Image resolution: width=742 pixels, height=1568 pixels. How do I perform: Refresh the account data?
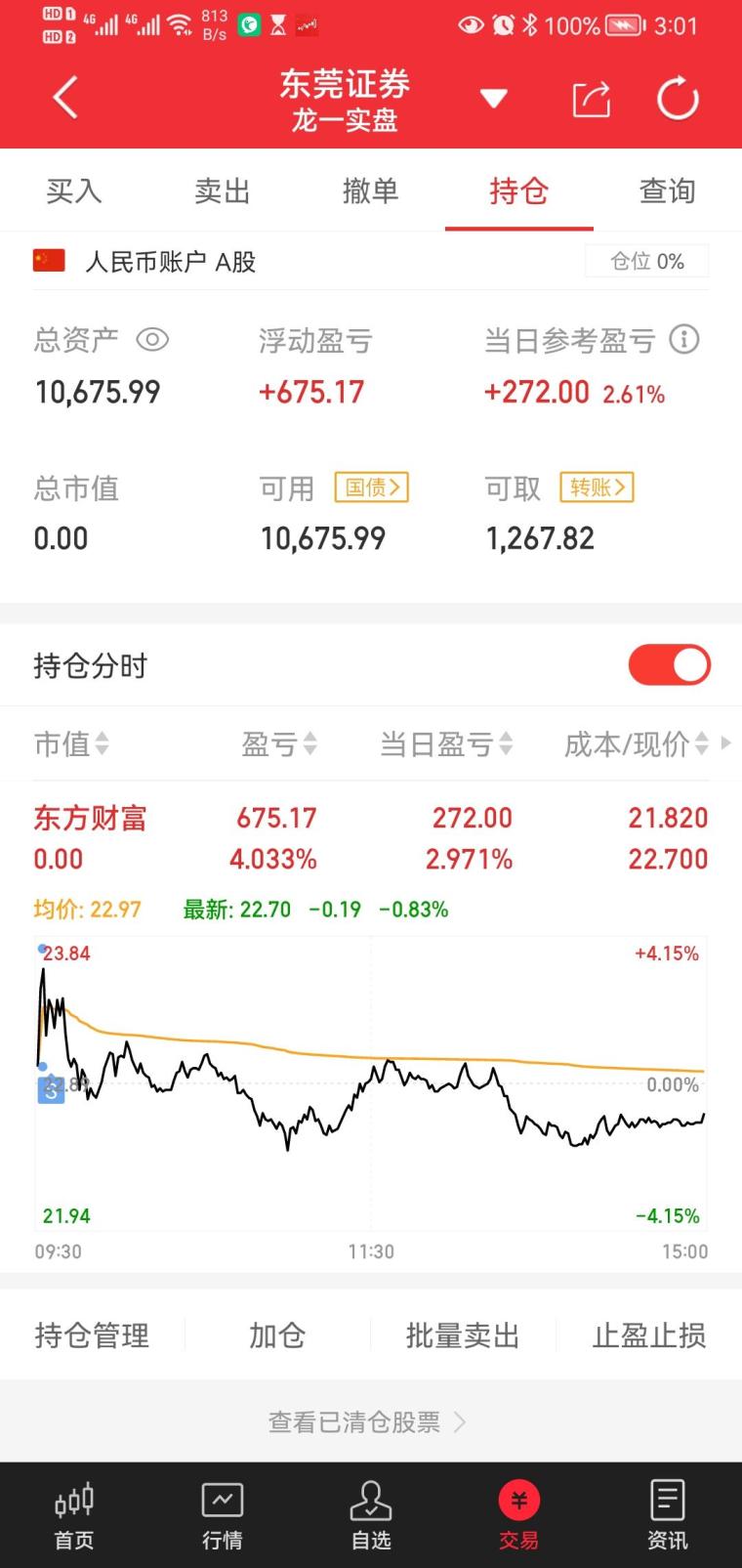click(677, 99)
